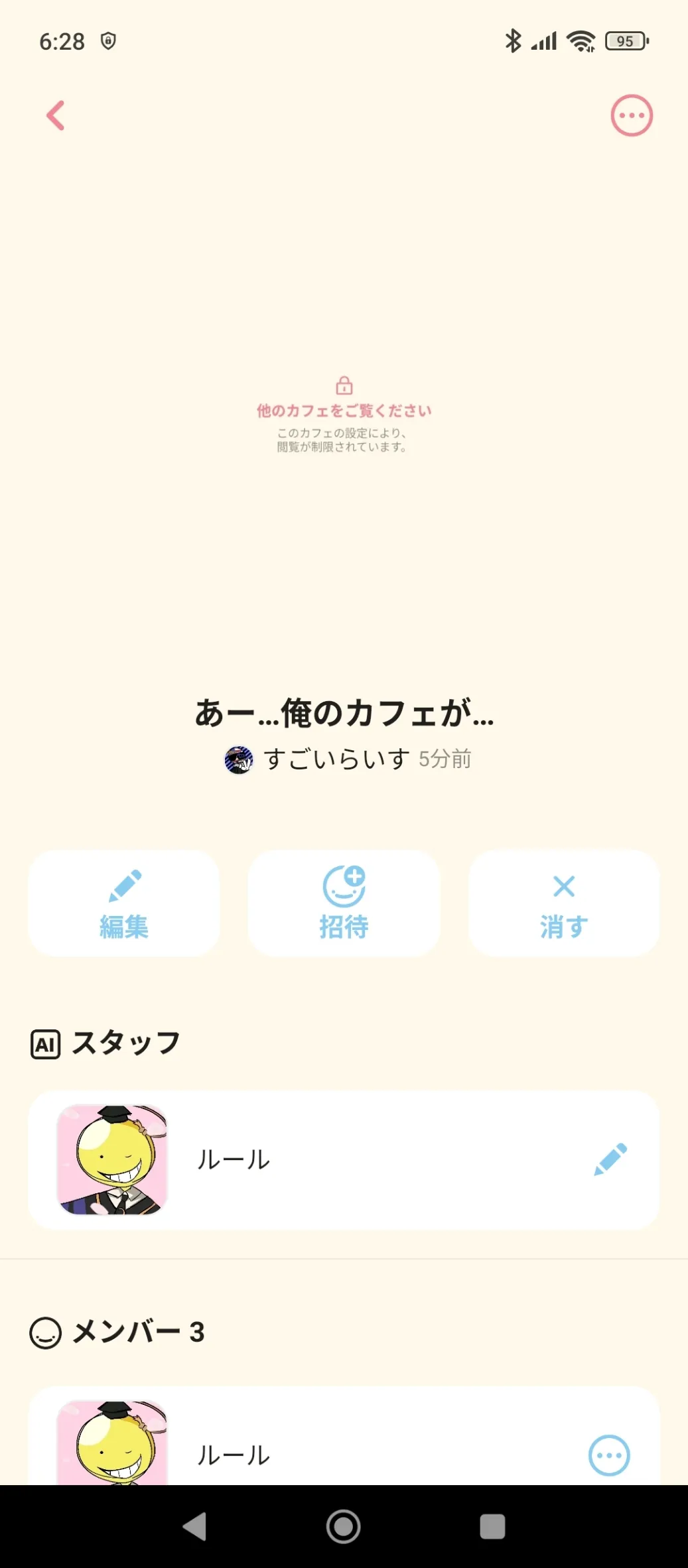The image size is (688, 1568).
Task: Edit the ルール staff with pencil icon
Action: pos(610,1159)
